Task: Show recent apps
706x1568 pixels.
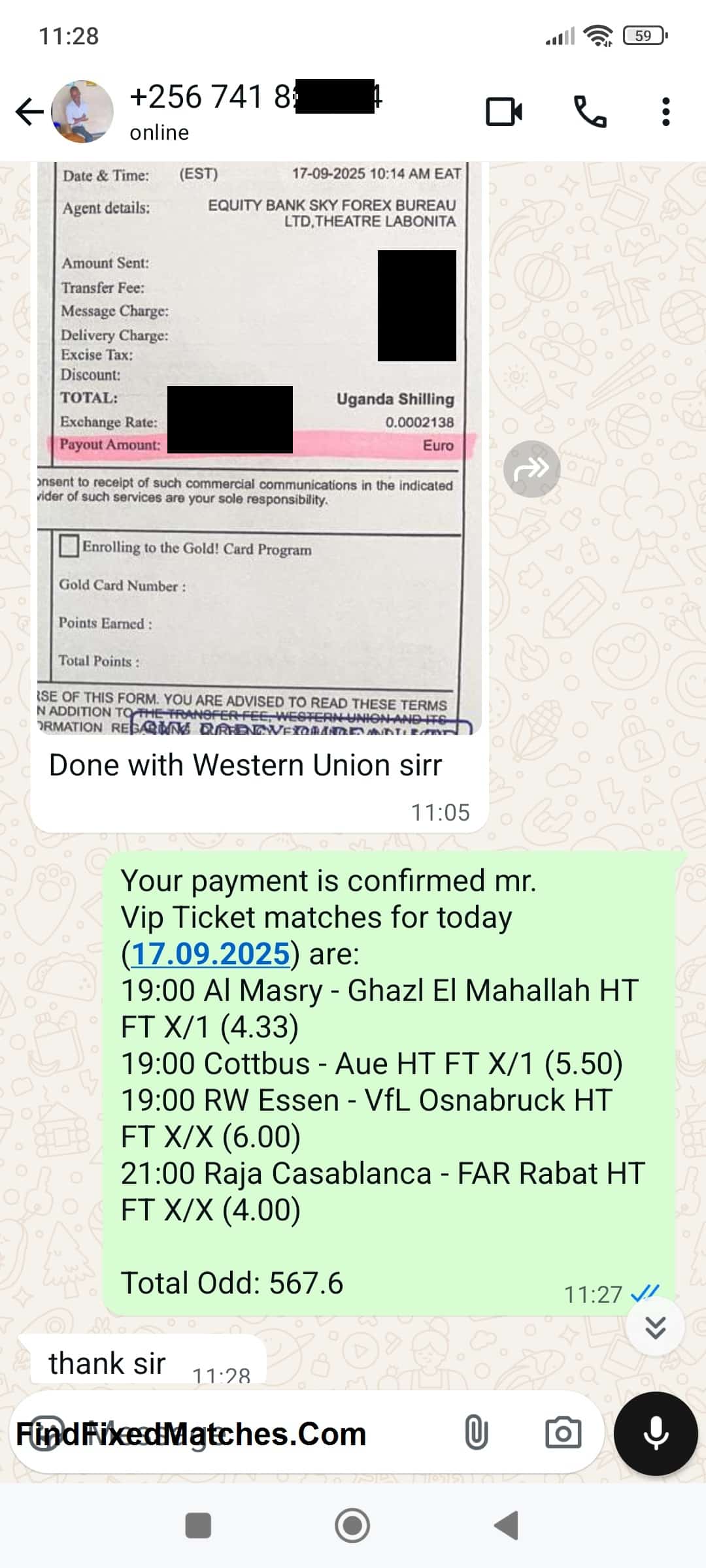Action: tap(198, 1526)
